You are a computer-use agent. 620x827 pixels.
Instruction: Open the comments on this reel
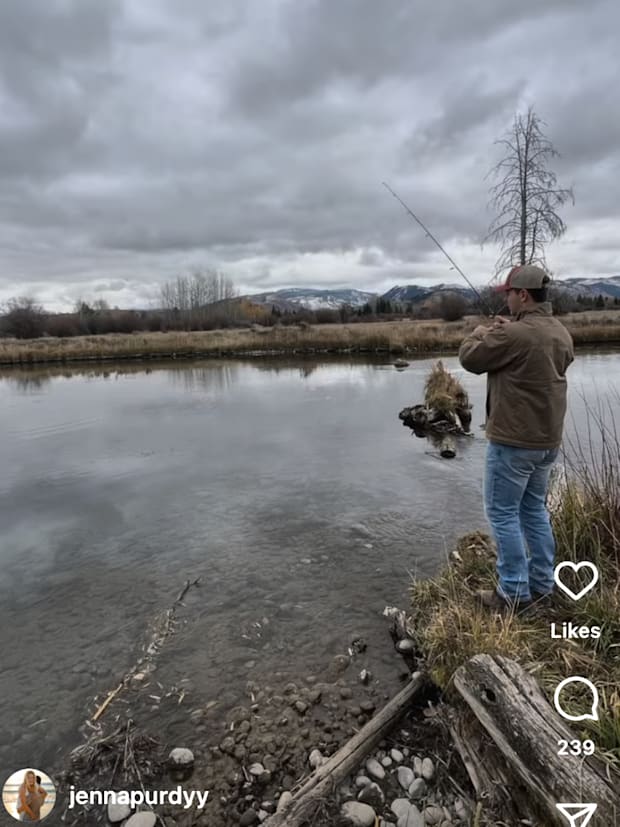576,698
